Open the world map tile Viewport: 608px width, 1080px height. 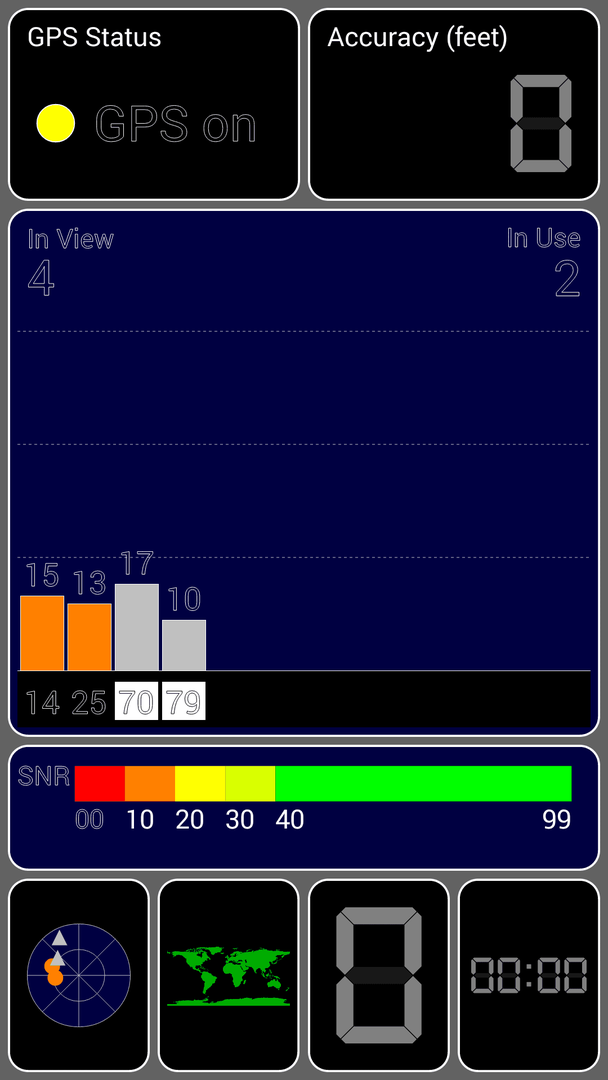point(229,975)
